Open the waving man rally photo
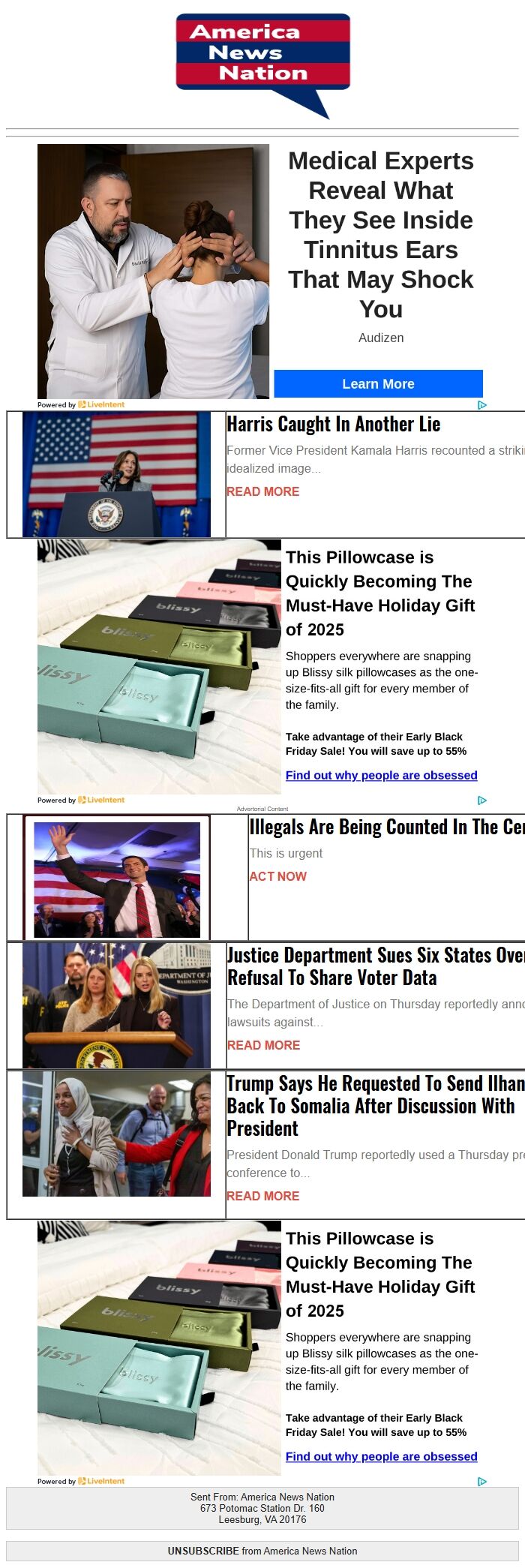This screenshot has width=525, height=1568. click(x=117, y=879)
